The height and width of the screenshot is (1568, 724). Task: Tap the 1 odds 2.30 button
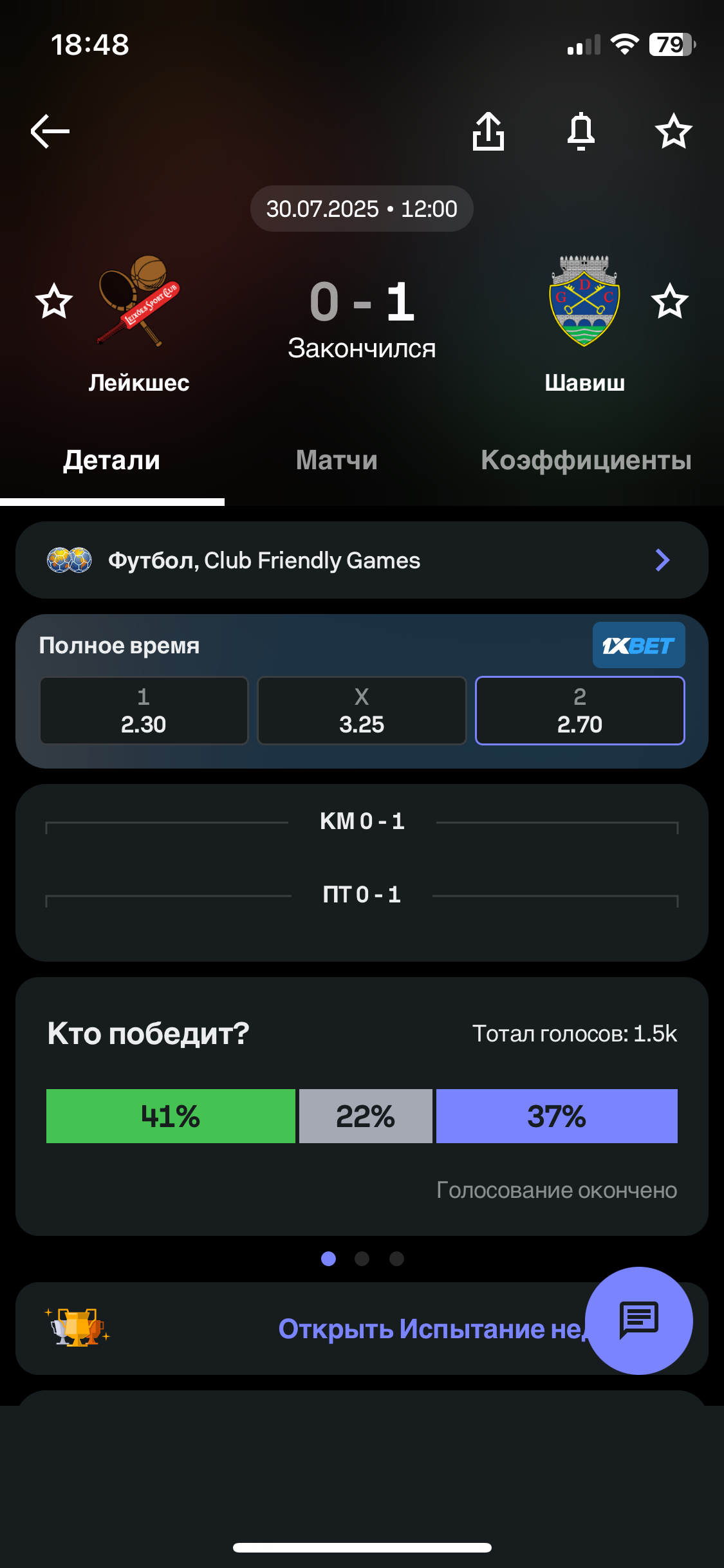pyautogui.click(x=144, y=711)
